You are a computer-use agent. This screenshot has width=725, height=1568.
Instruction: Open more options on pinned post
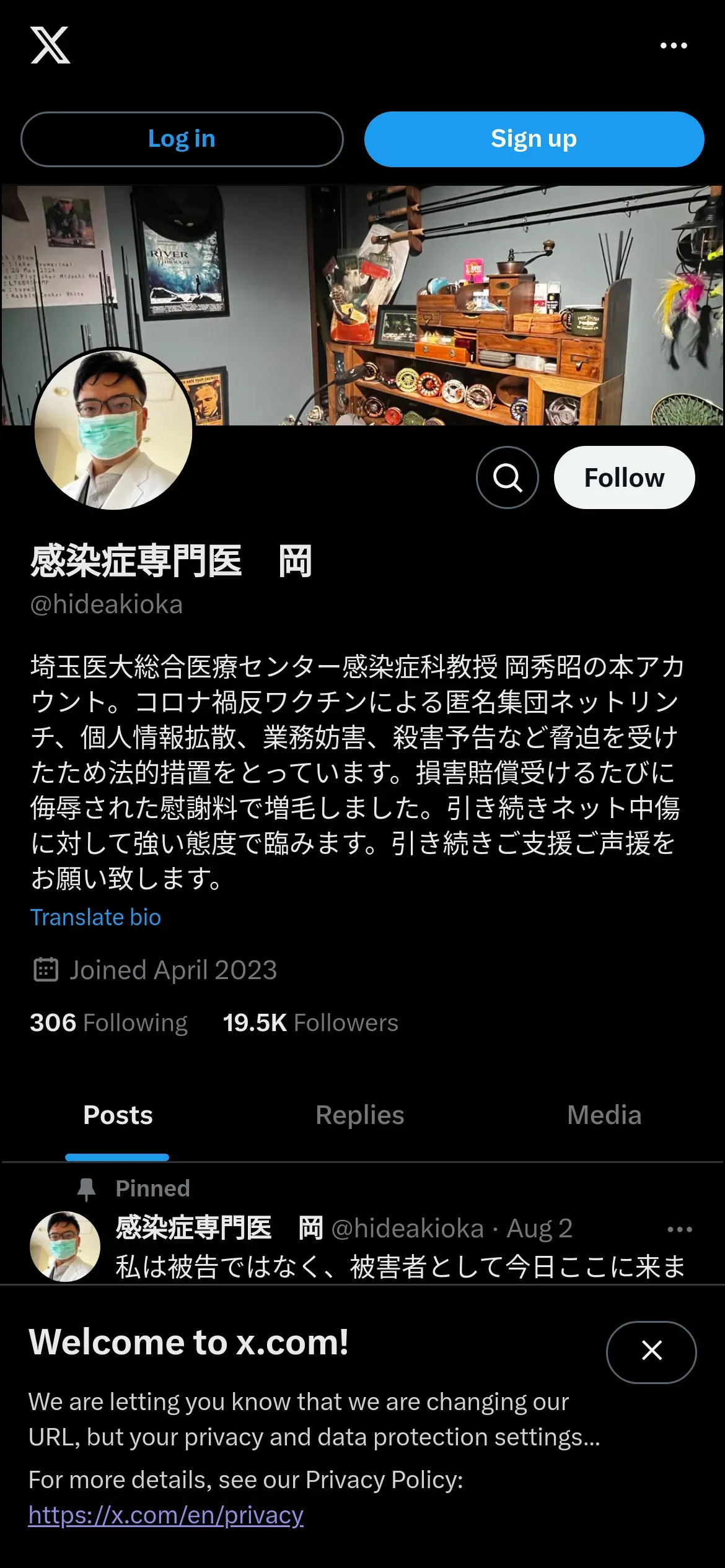click(679, 1229)
